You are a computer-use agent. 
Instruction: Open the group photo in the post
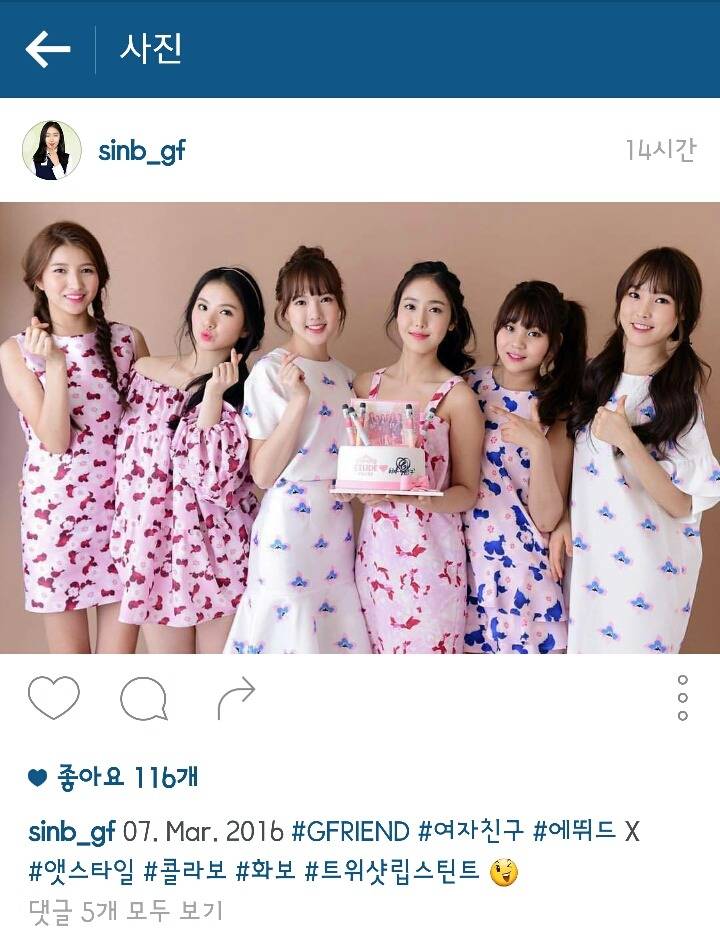pos(360,428)
